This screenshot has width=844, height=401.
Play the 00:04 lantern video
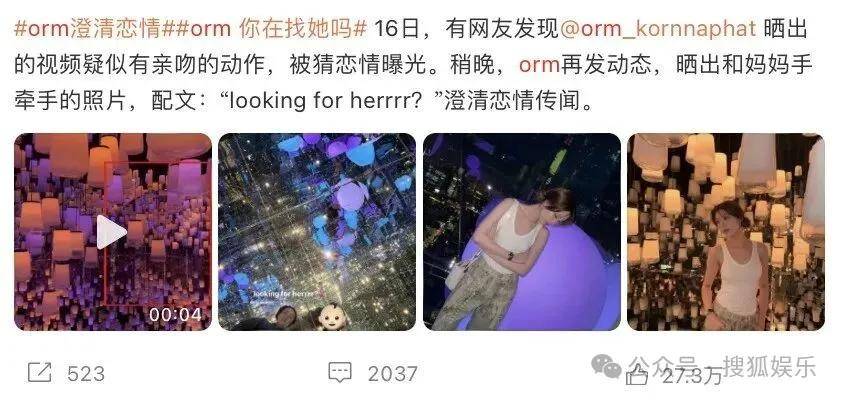coord(112,232)
